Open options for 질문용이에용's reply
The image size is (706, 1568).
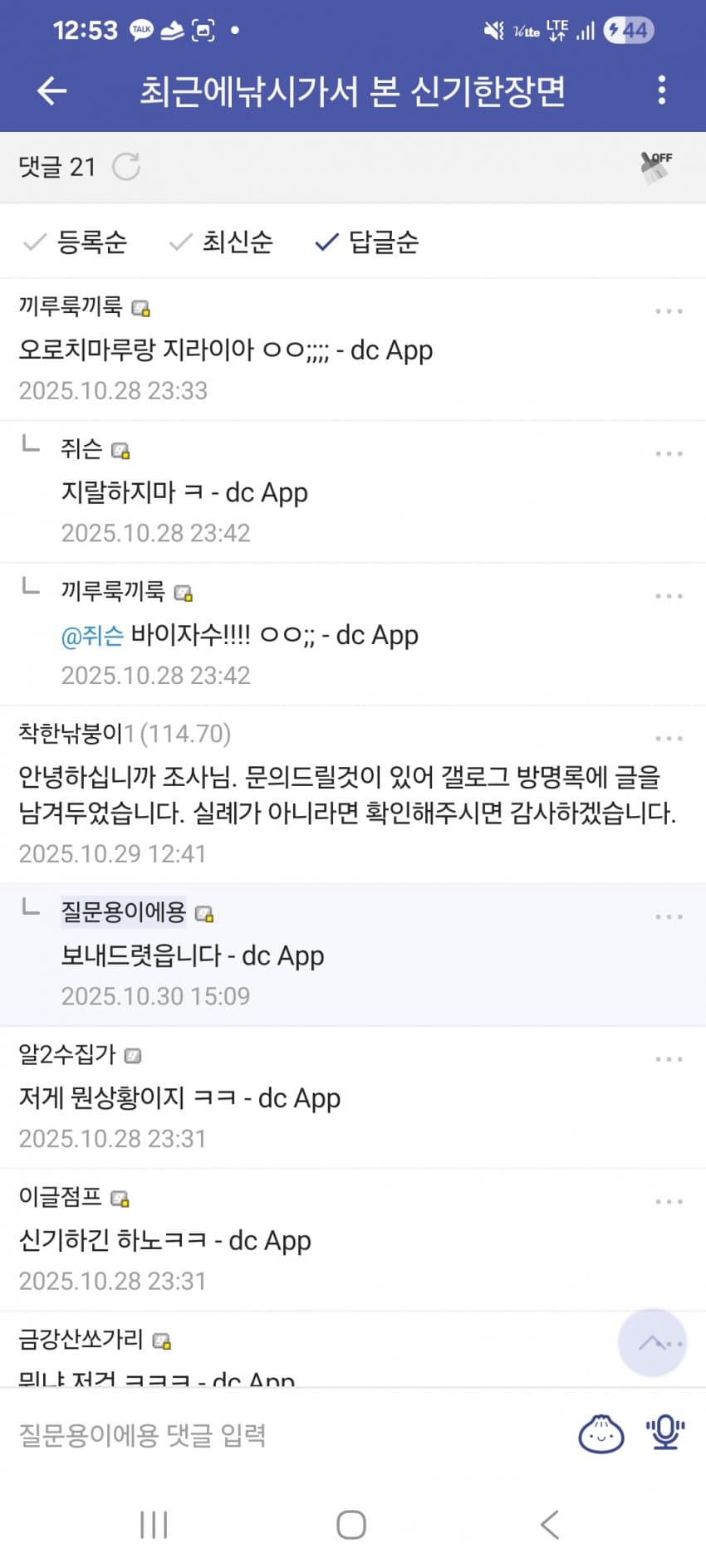(x=668, y=917)
